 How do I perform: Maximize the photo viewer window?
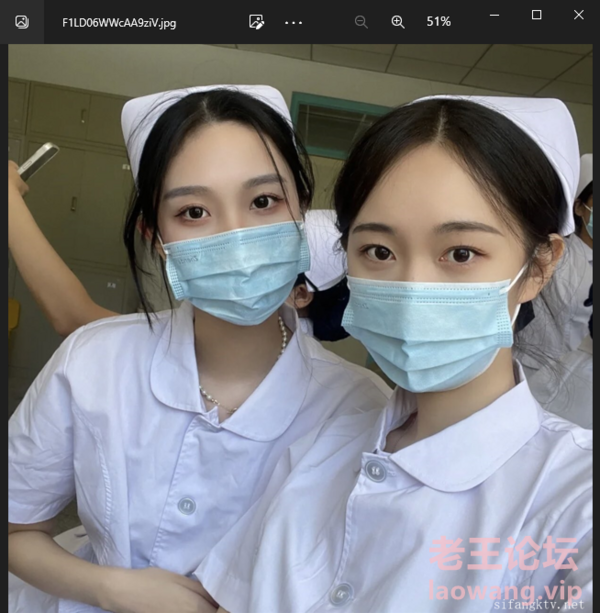point(536,15)
